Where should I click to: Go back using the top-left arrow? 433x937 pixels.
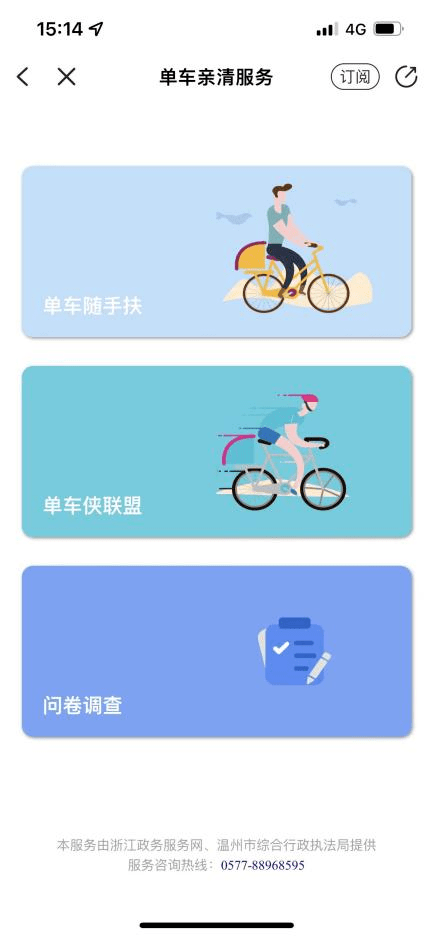click(23, 77)
